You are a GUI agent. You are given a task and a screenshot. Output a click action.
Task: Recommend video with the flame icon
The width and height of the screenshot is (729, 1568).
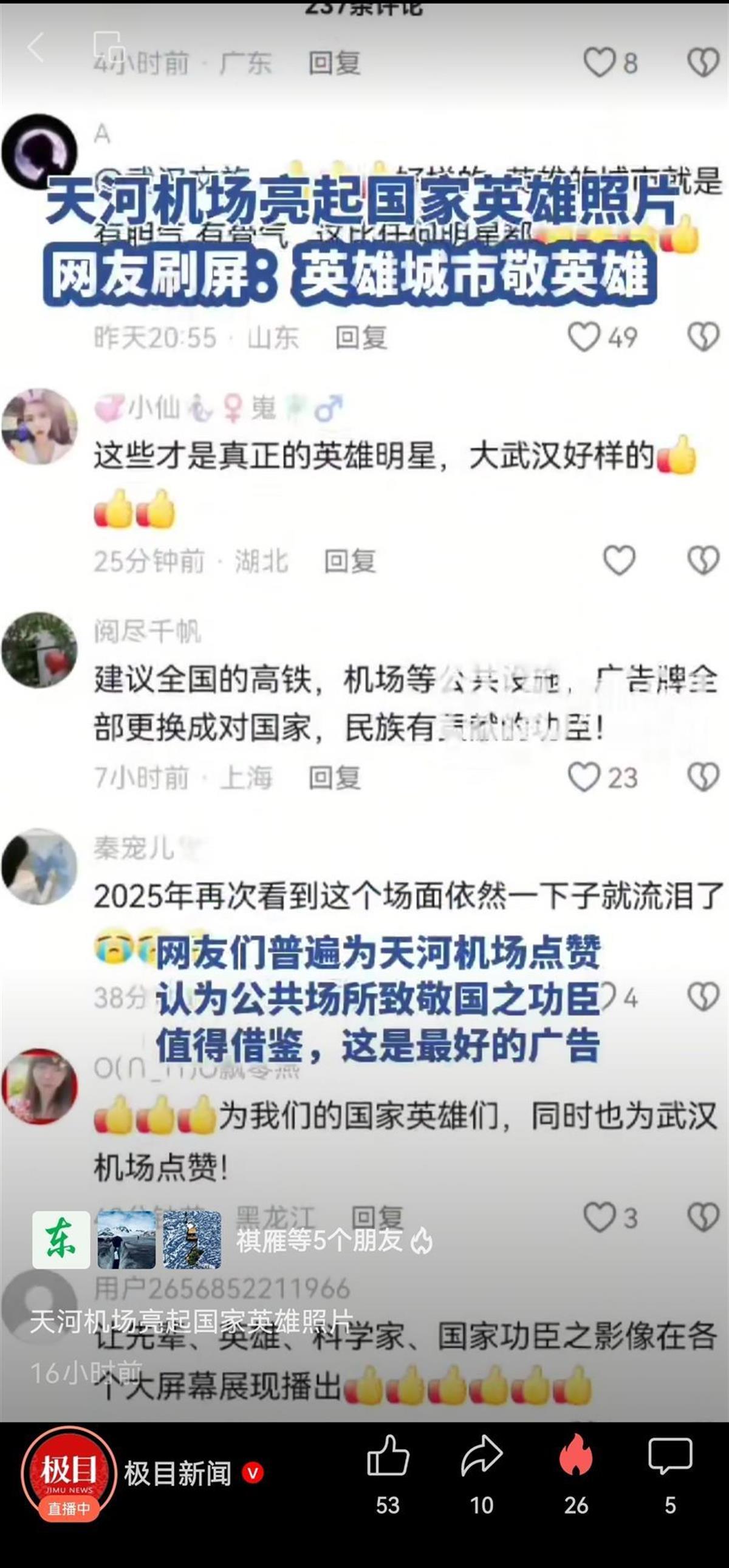point(575,1457)
